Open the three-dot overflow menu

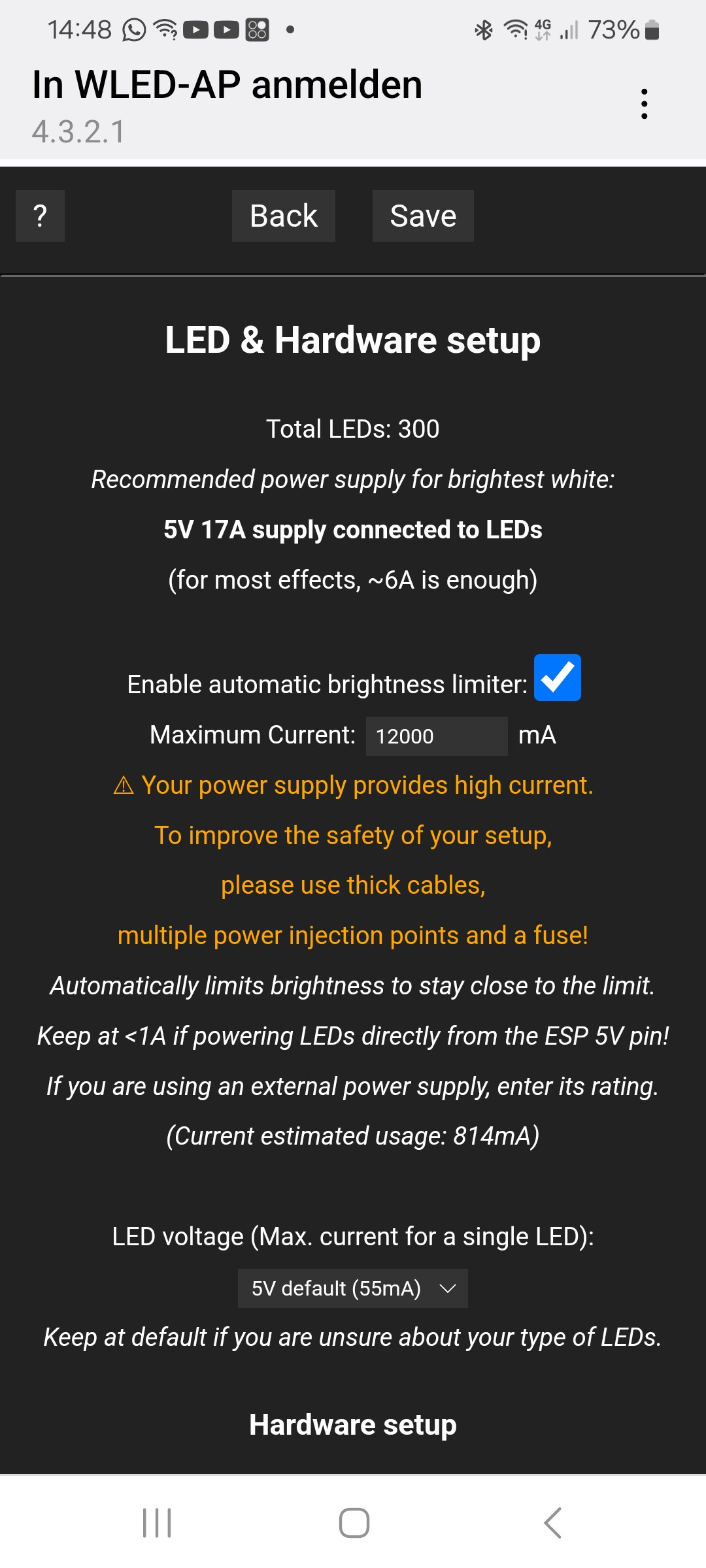click(x=644, y=104)
